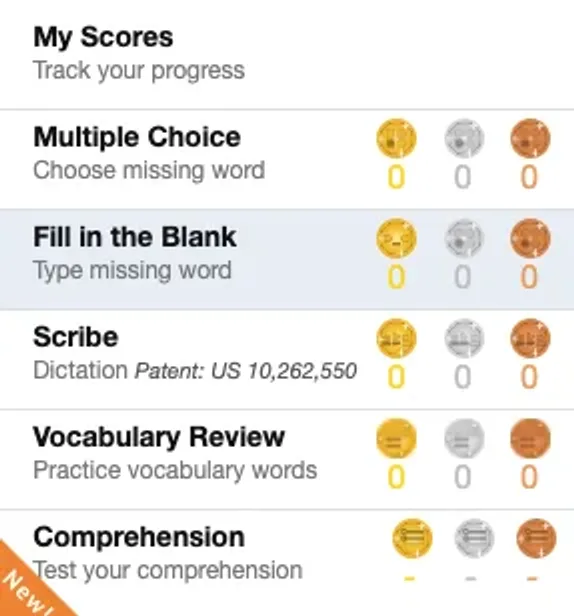Screen dimensions: 574x616
Task: Open the new Comprehension test
Action: click(287, 563)
